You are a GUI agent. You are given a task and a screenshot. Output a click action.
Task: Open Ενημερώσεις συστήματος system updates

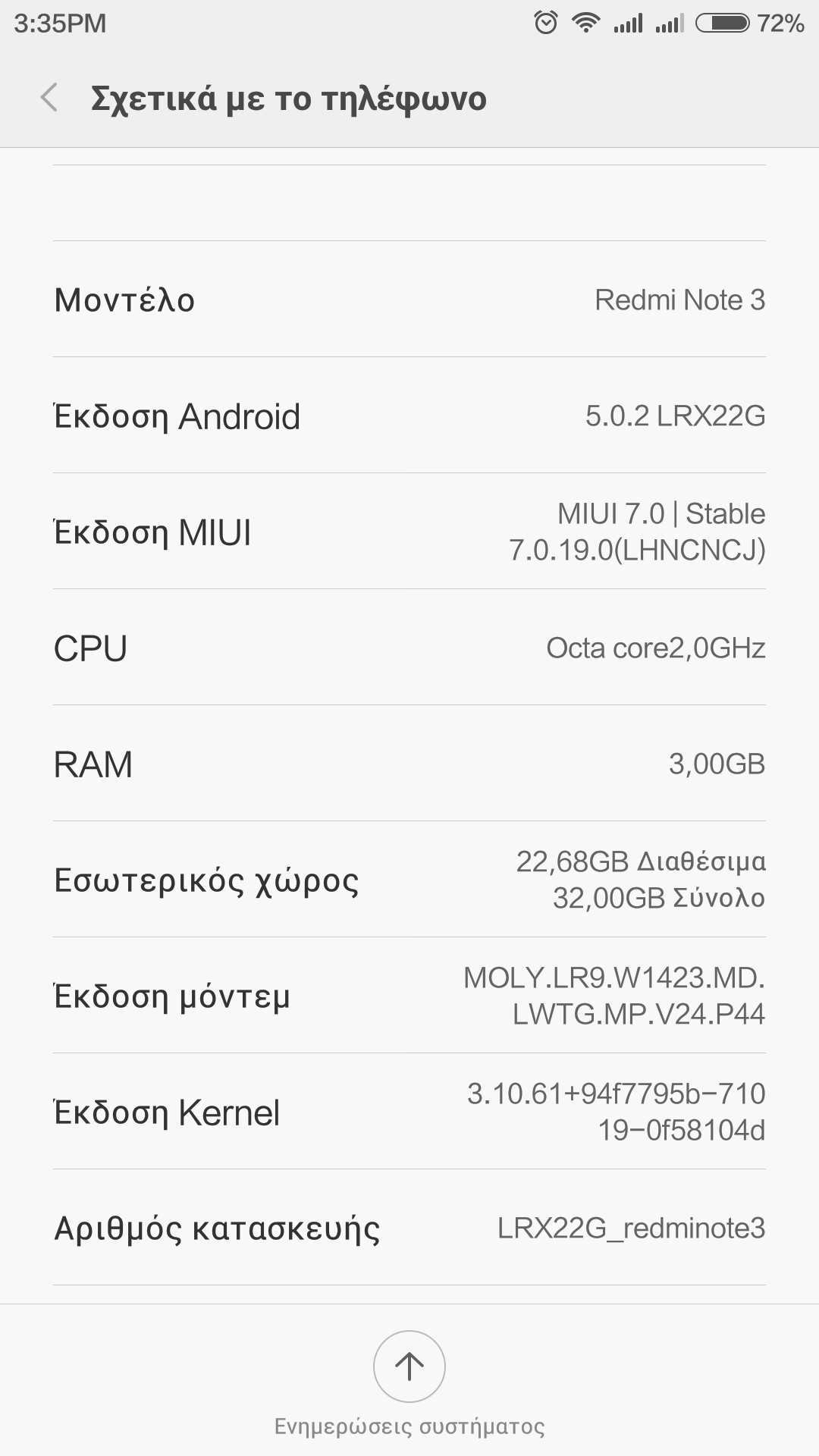pos(409,1367)
